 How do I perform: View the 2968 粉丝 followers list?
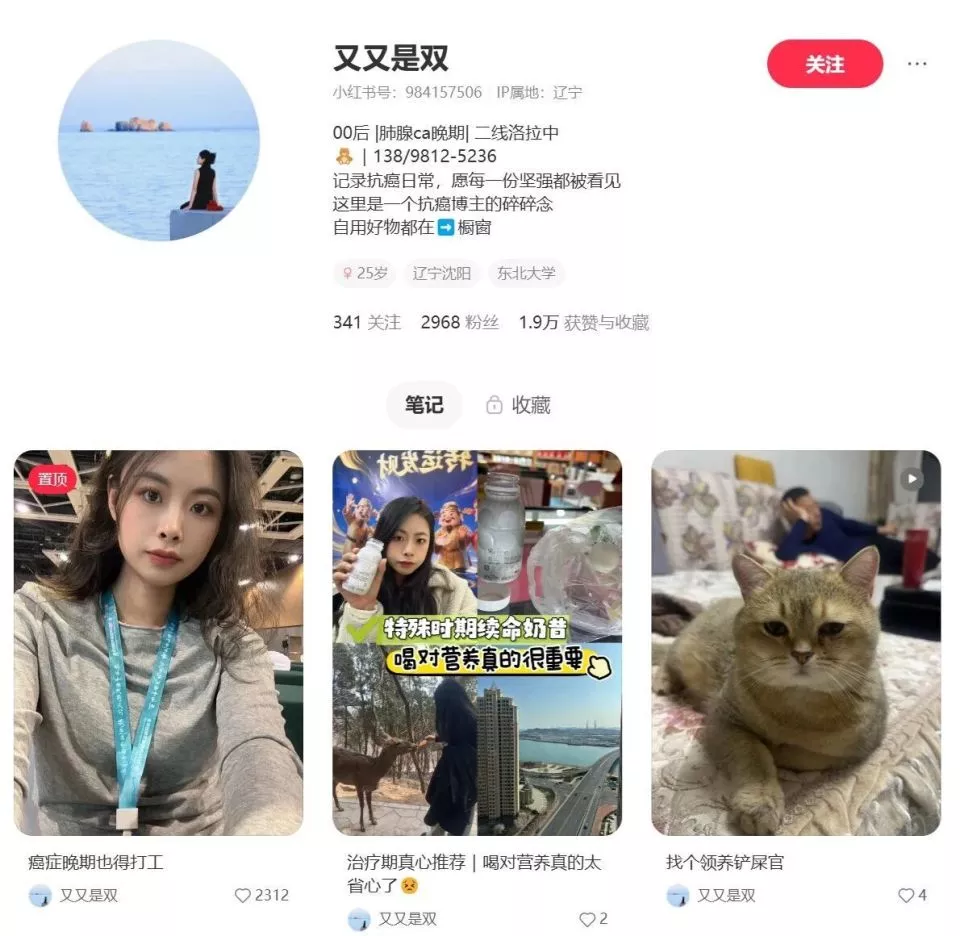point(459,322)
